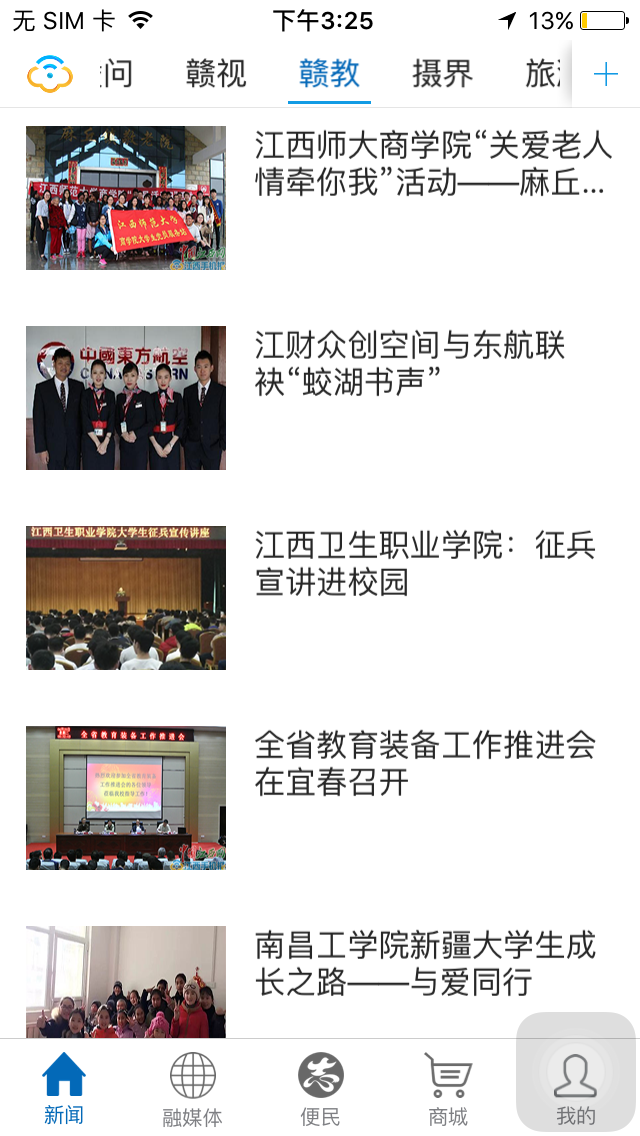Open article 江西师大商学院"关爱老人情牵你我"活动
This screenshot has width=640, height=1136.
(x=432, y=165)
